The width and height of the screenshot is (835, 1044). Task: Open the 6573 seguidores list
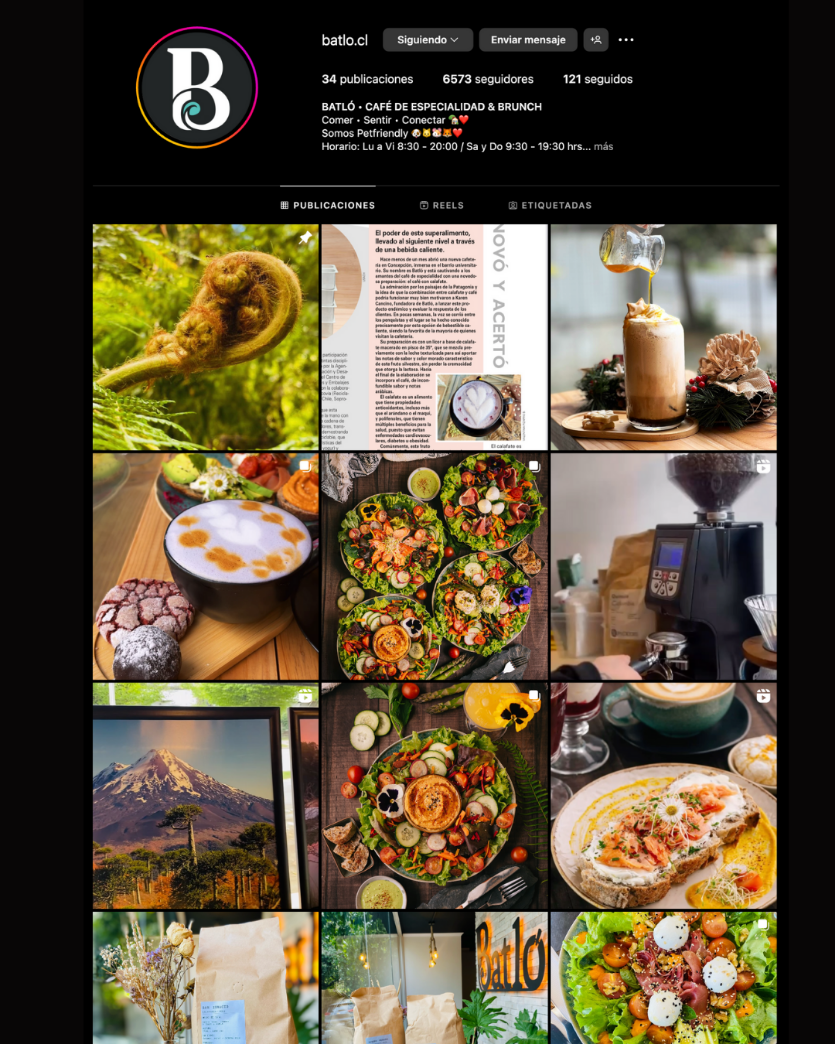[x=488, y=79]
